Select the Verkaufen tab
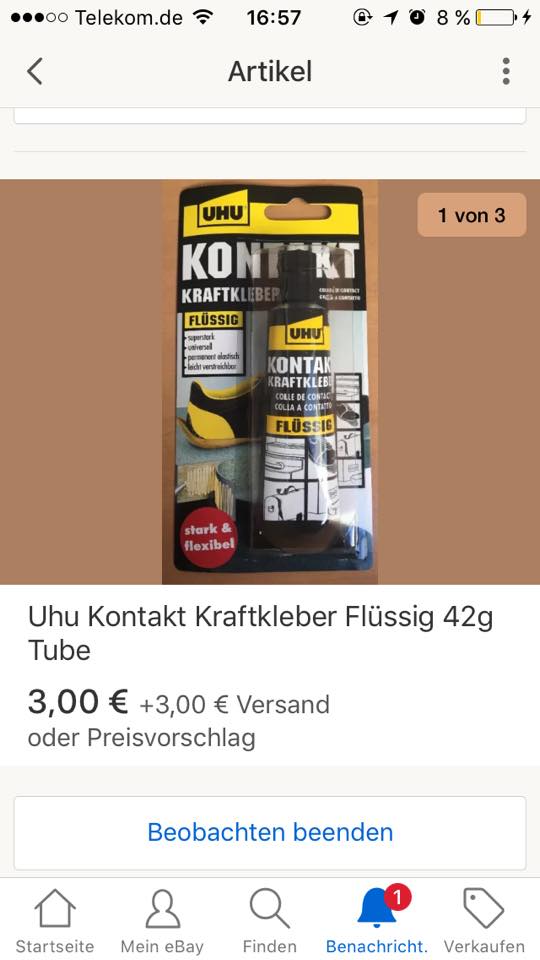The height and width of the screenshot is (960, 540). pyautogui.click(x=484, y=920)
